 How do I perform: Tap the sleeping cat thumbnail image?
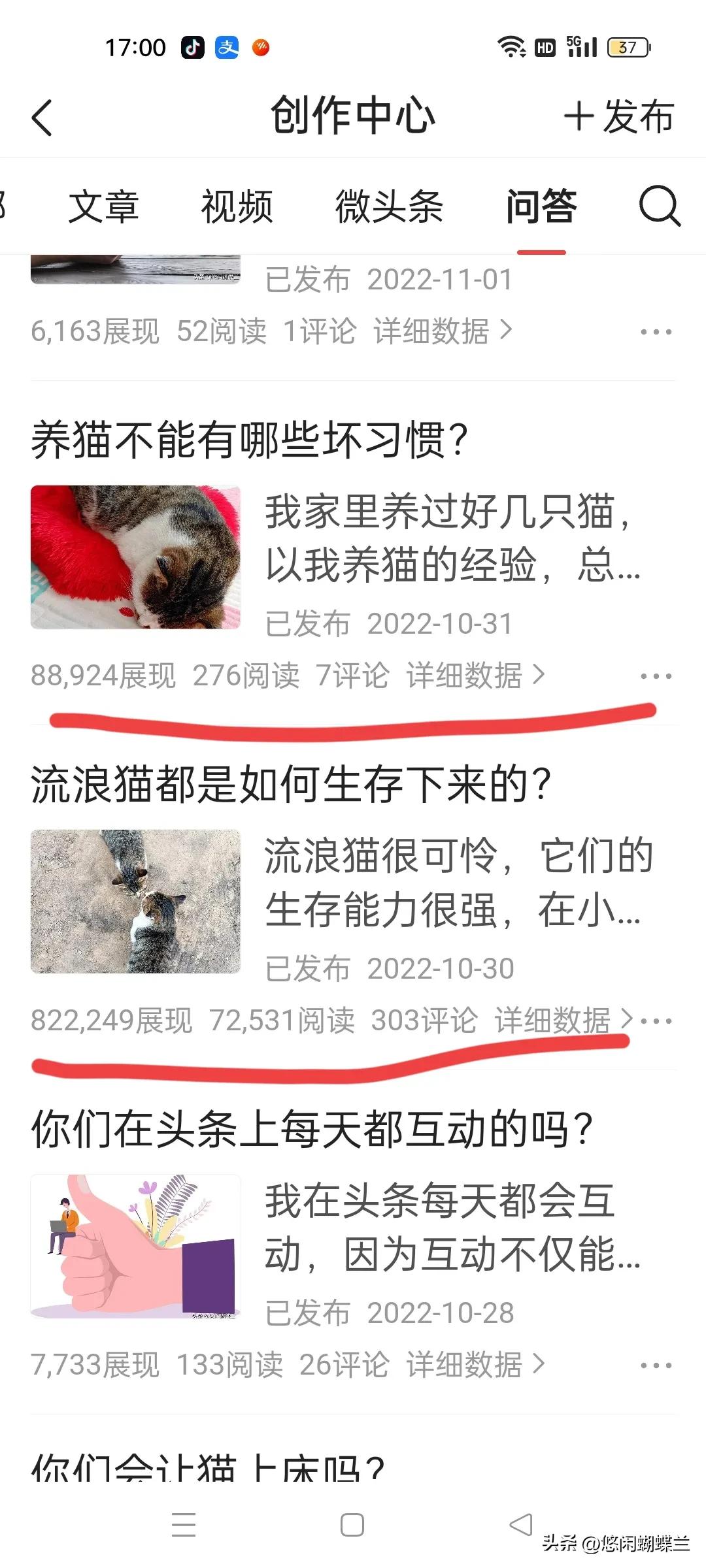(x=139, y=559)
